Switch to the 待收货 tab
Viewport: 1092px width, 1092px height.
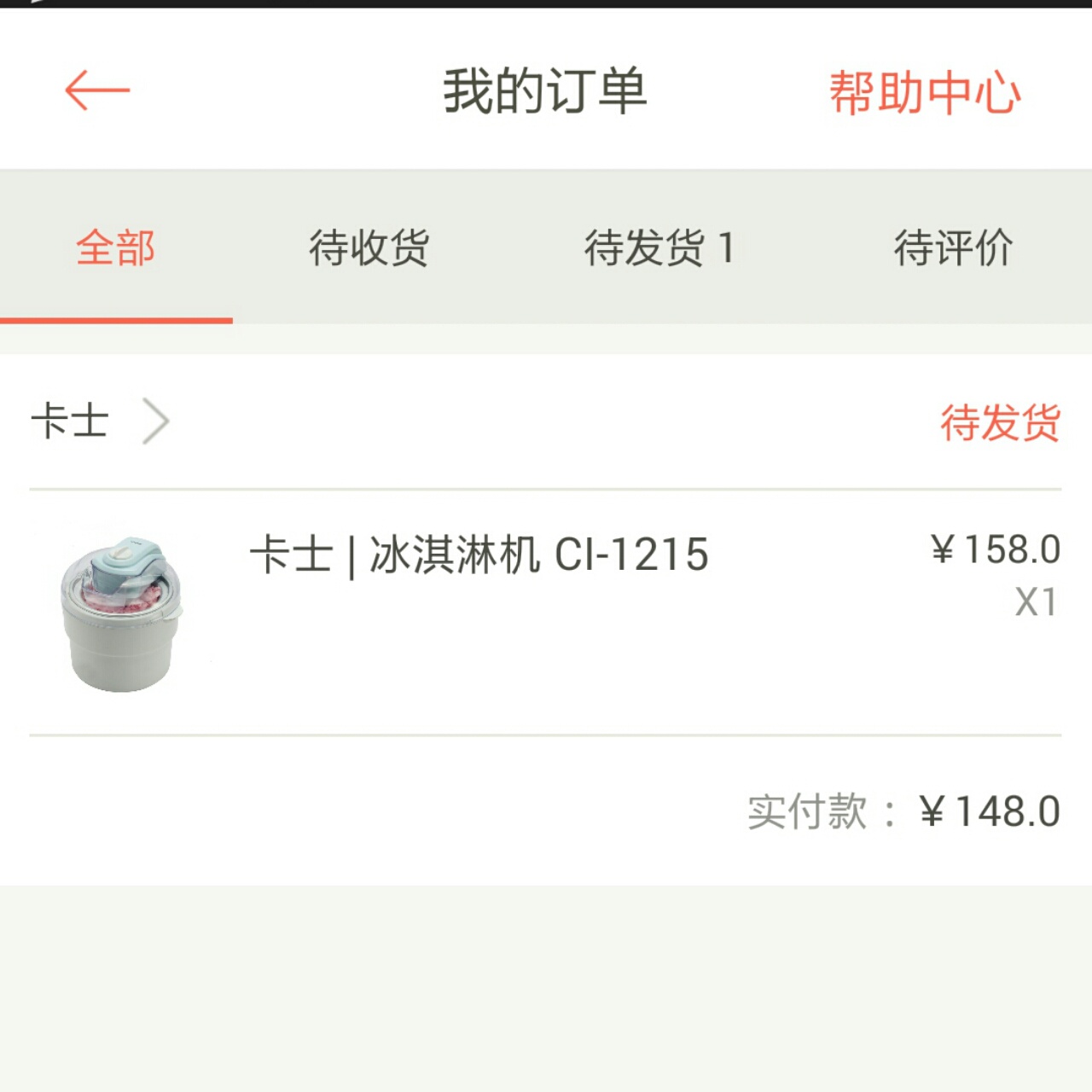click(369, 248)
